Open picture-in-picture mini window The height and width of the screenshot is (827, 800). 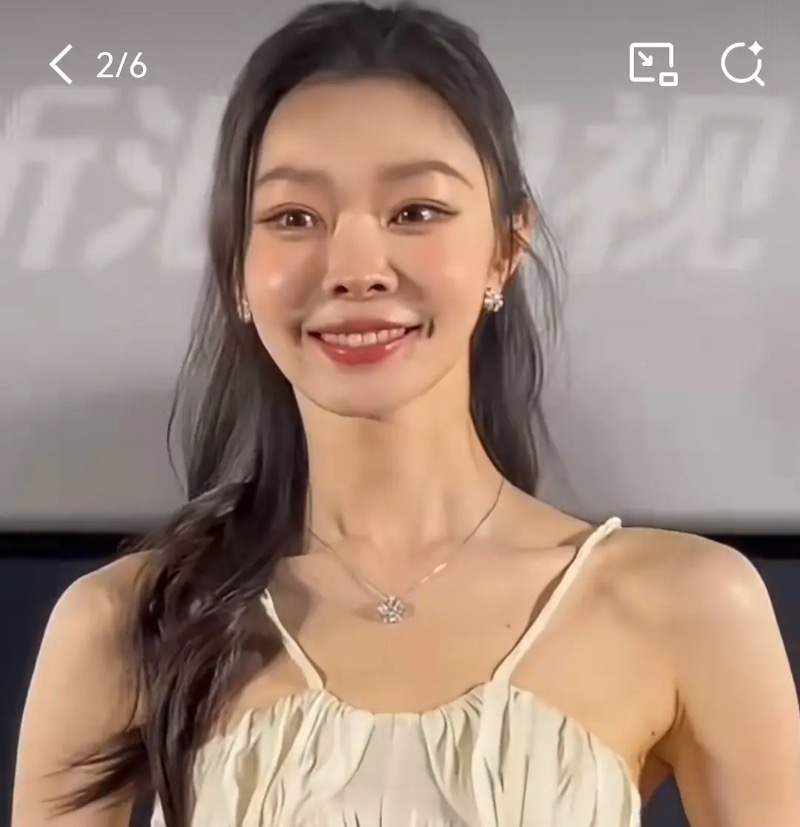pos(653,64)
